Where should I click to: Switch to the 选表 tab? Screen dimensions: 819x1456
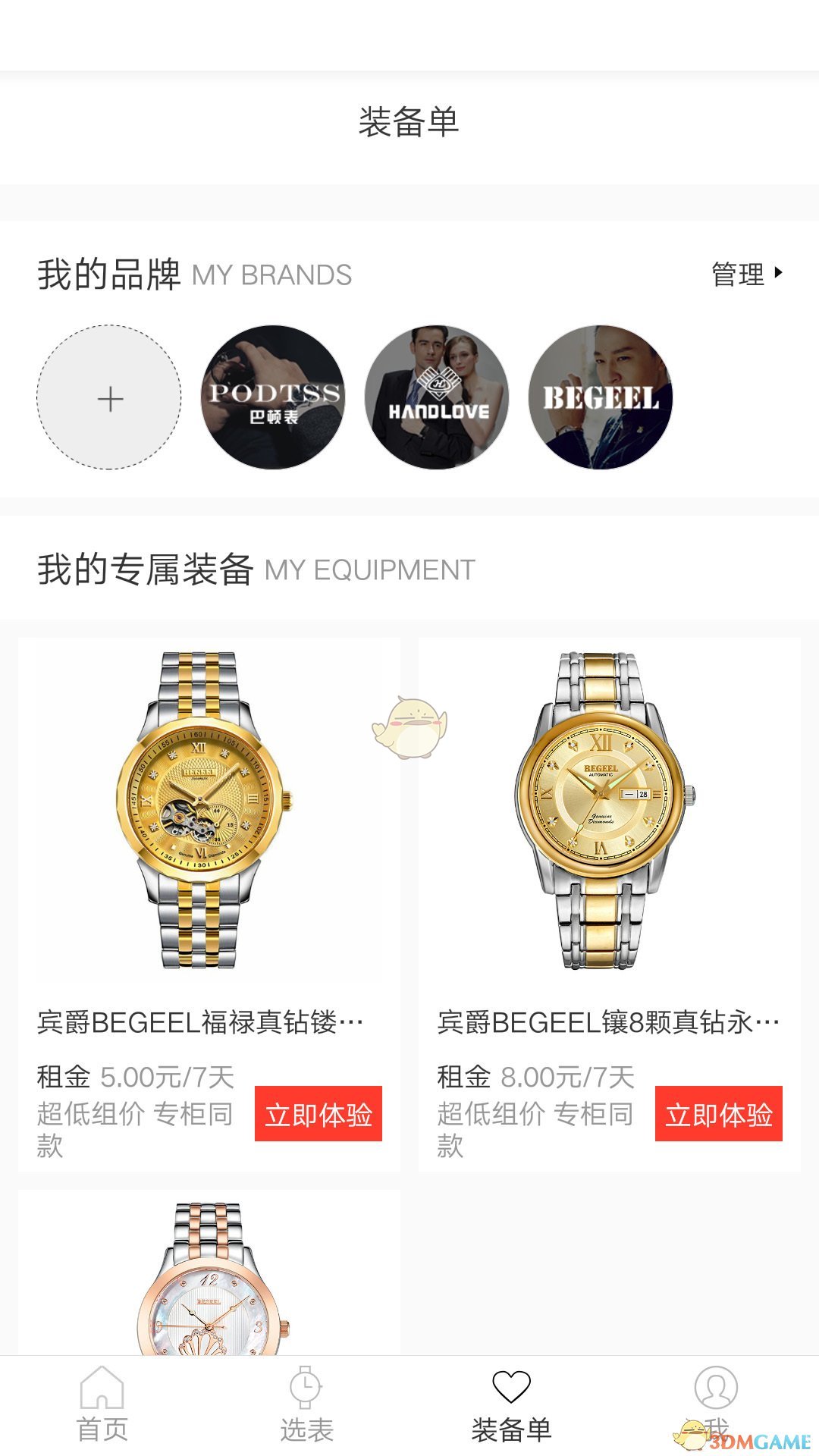click(x=306, y=1407)
